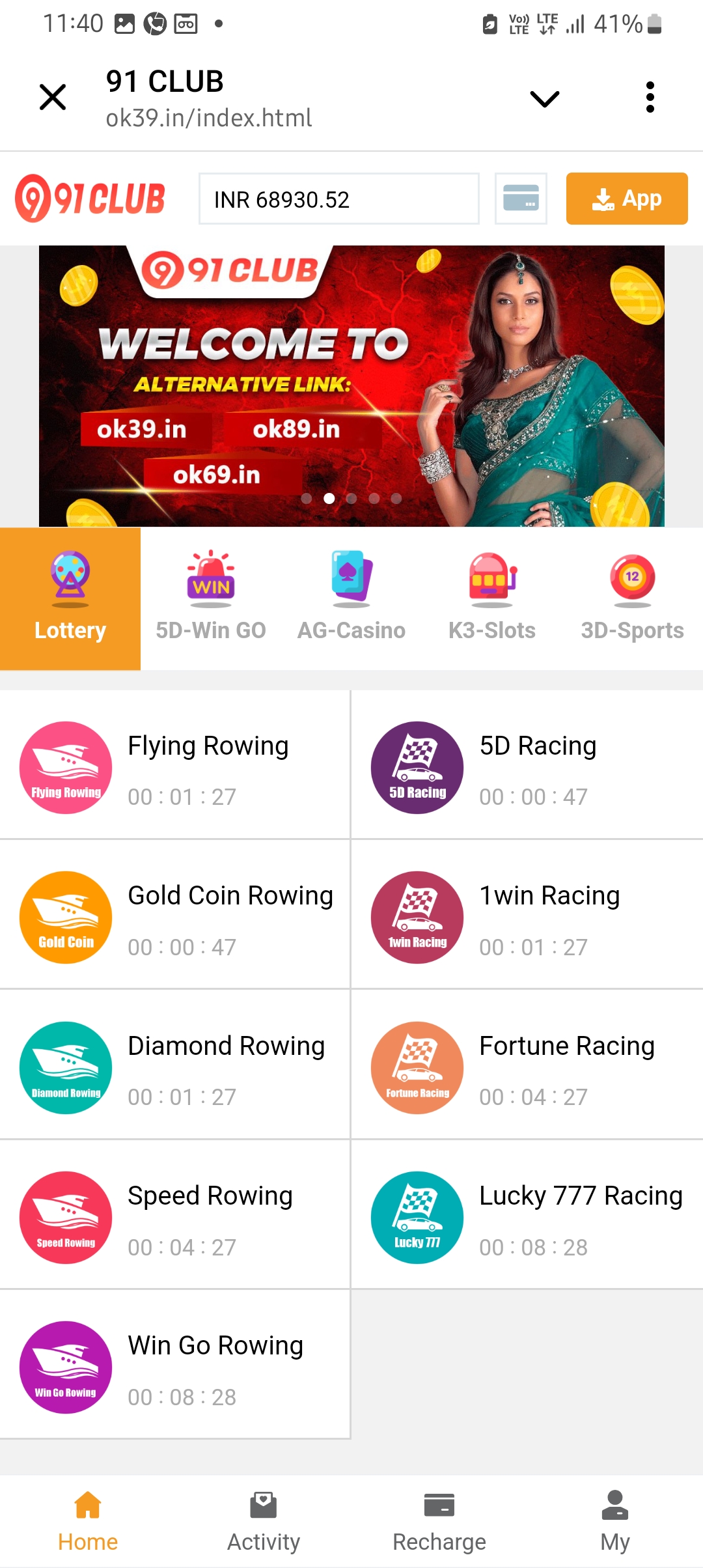The width and height of the screenshot is (703, 1568).
Task: Switch to AG-Casino category
Action: (x=351, y=598)
